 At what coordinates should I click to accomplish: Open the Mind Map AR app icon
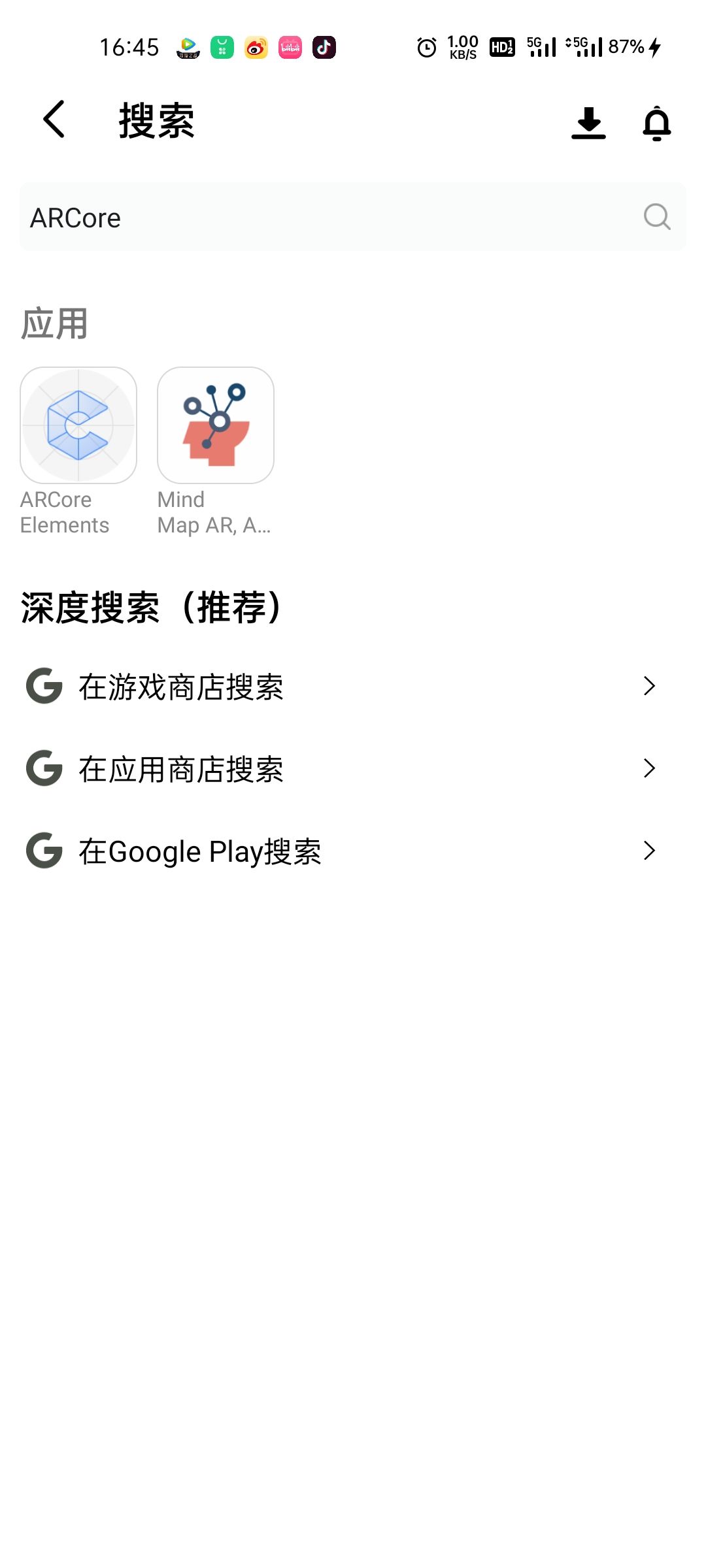[216, 425]
